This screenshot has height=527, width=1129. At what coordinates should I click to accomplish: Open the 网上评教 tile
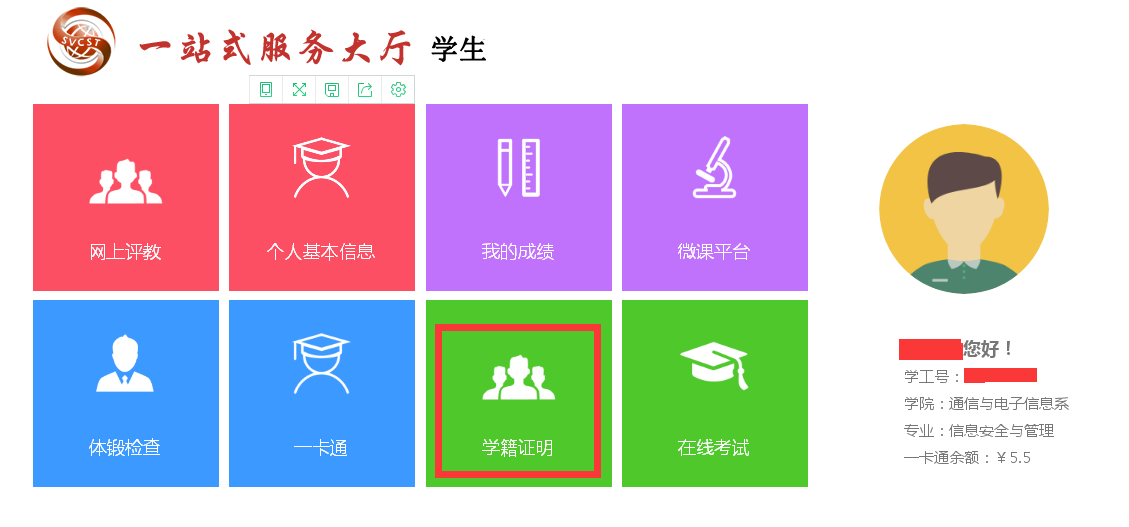(x=125, y=198)
